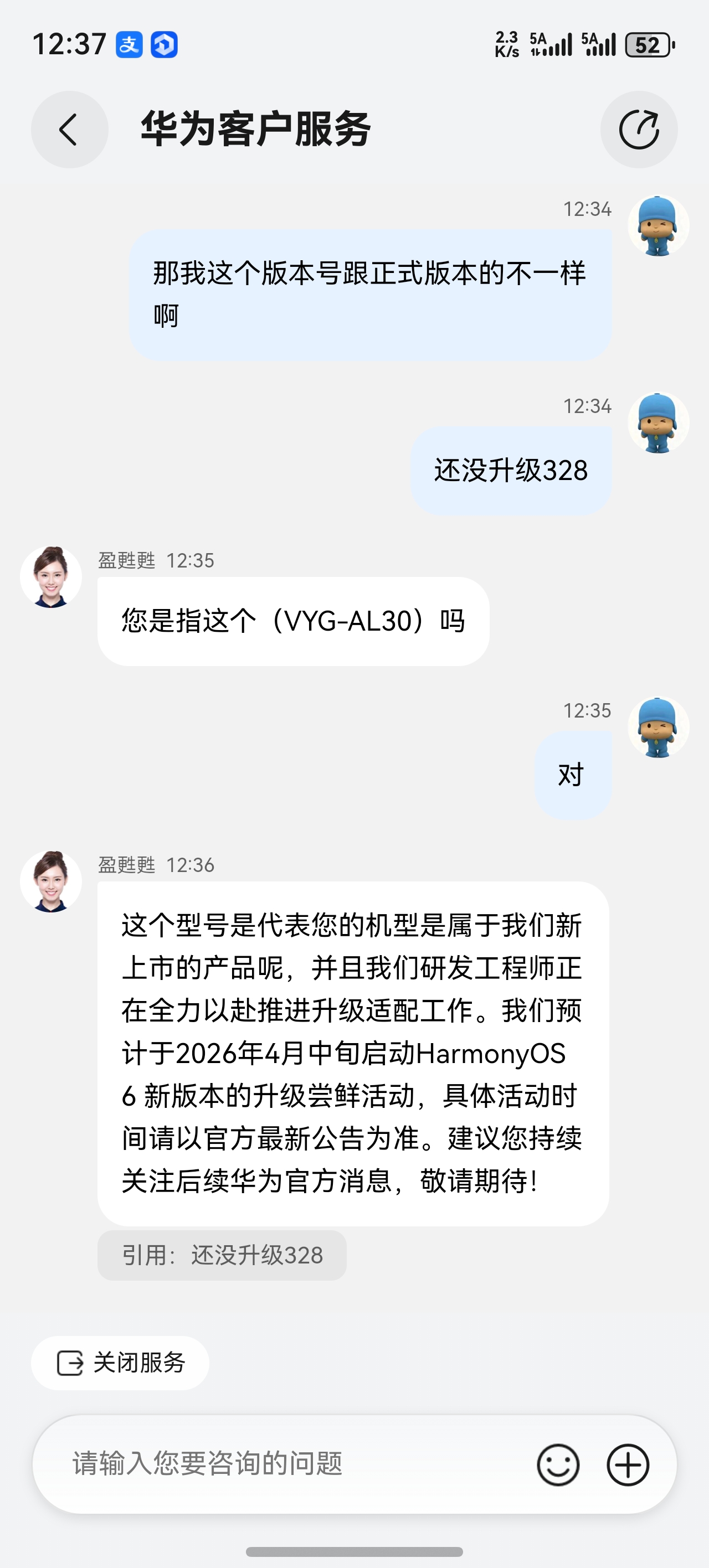Screen dimensions: 709x1568
Task: Tap the plus icon to attach content
Action: pos(629,1464)
